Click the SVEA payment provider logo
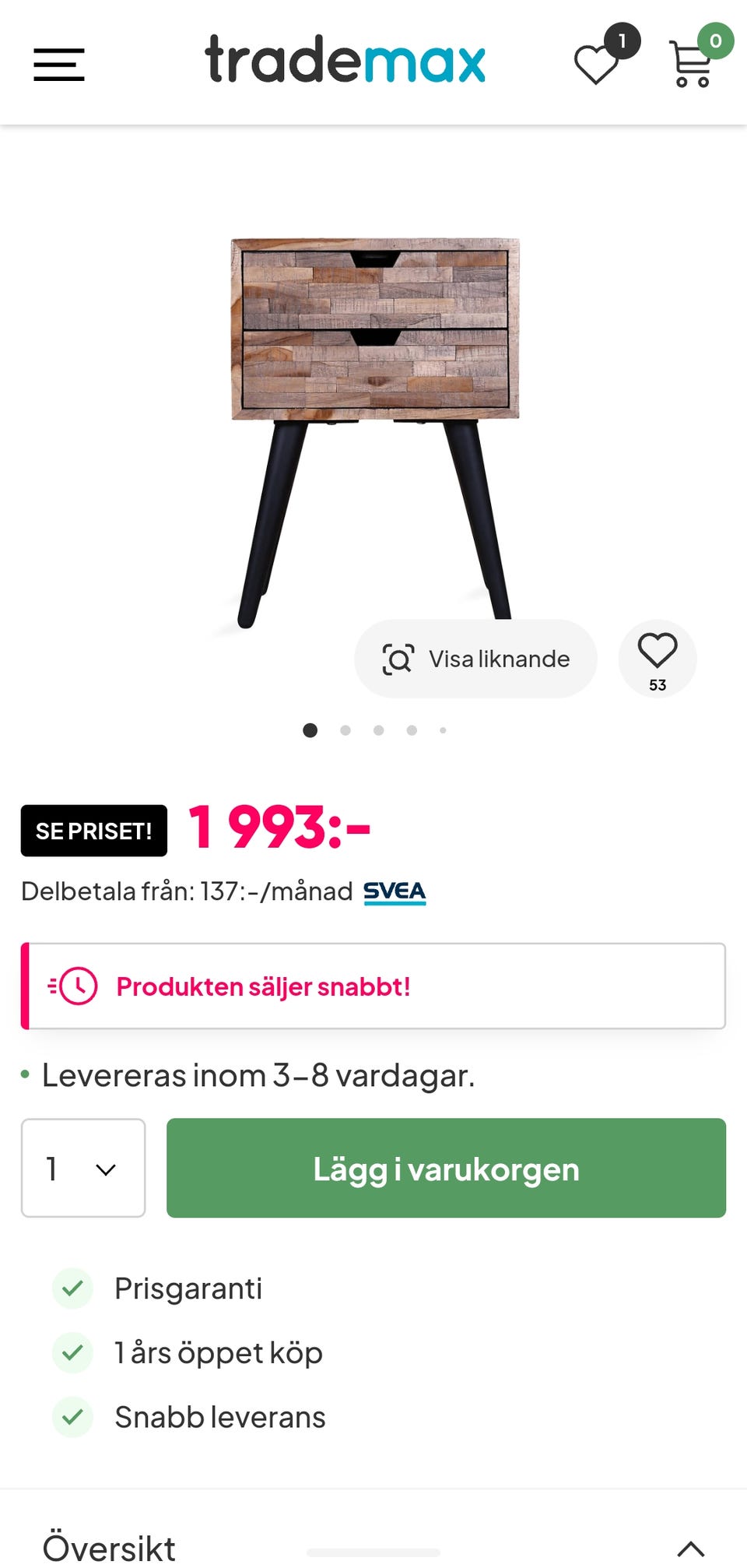 point(394,891)
